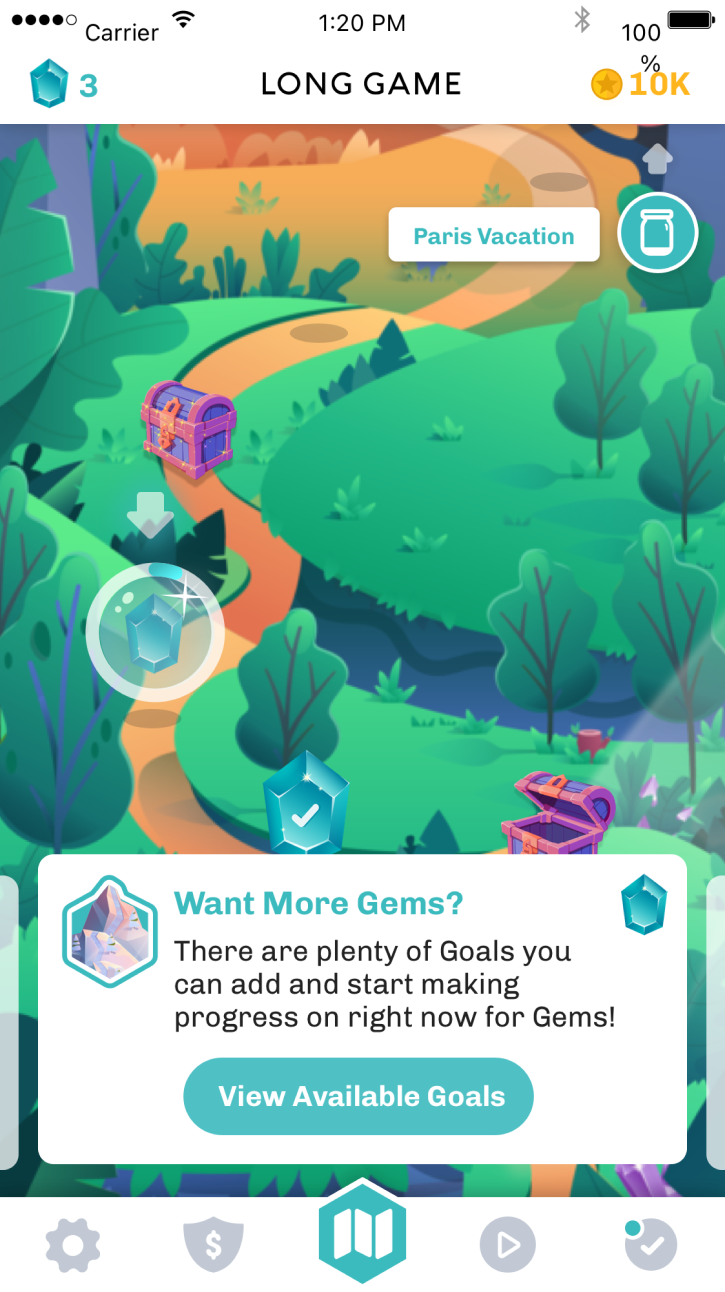The height and width of the screenshot is (1292, 725).
Task: Open the gem balance counter
Action: coord(63,85)
